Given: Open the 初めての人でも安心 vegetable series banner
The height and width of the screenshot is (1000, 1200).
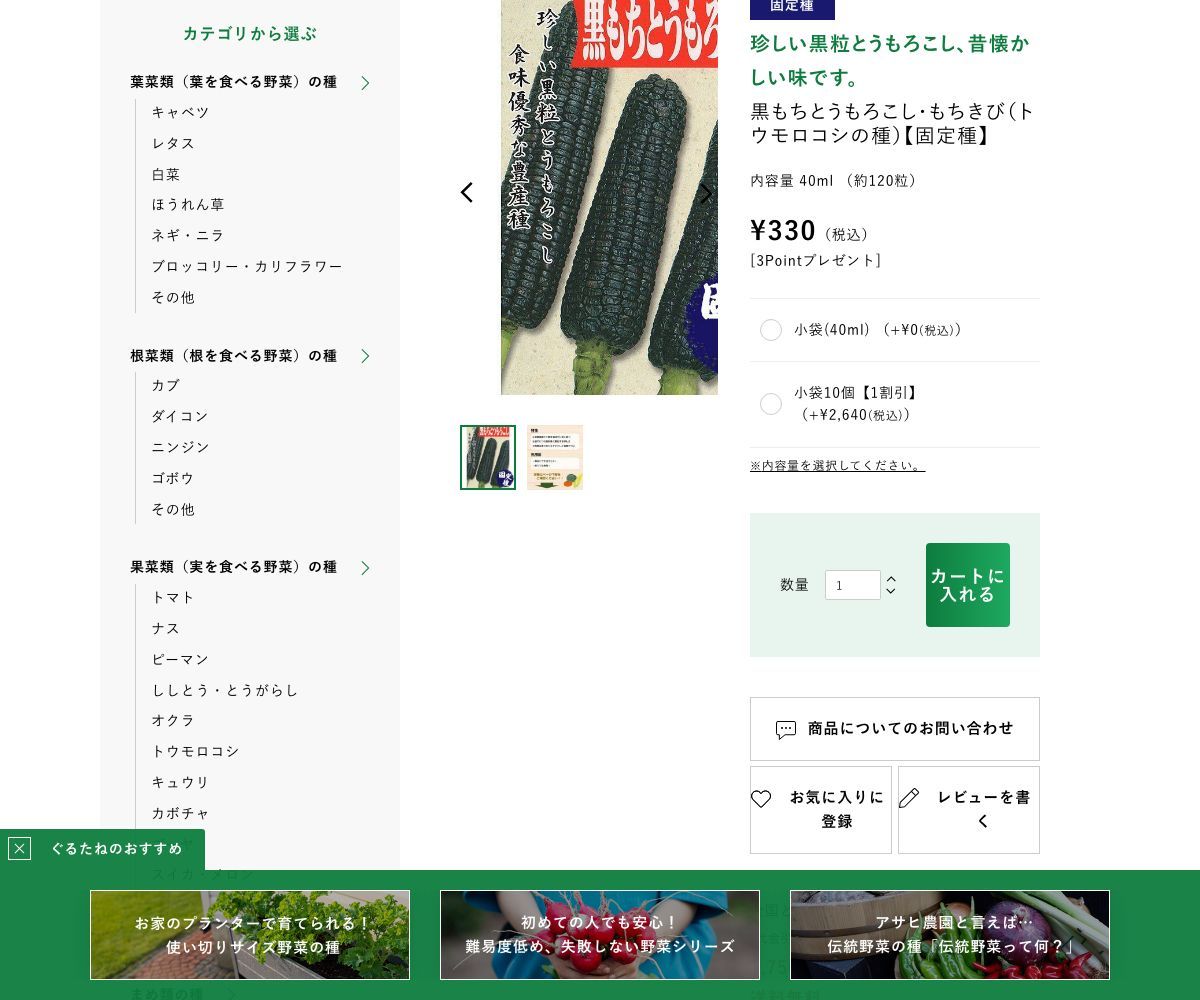Looking at the screenshot, I should tap(600, 935).
